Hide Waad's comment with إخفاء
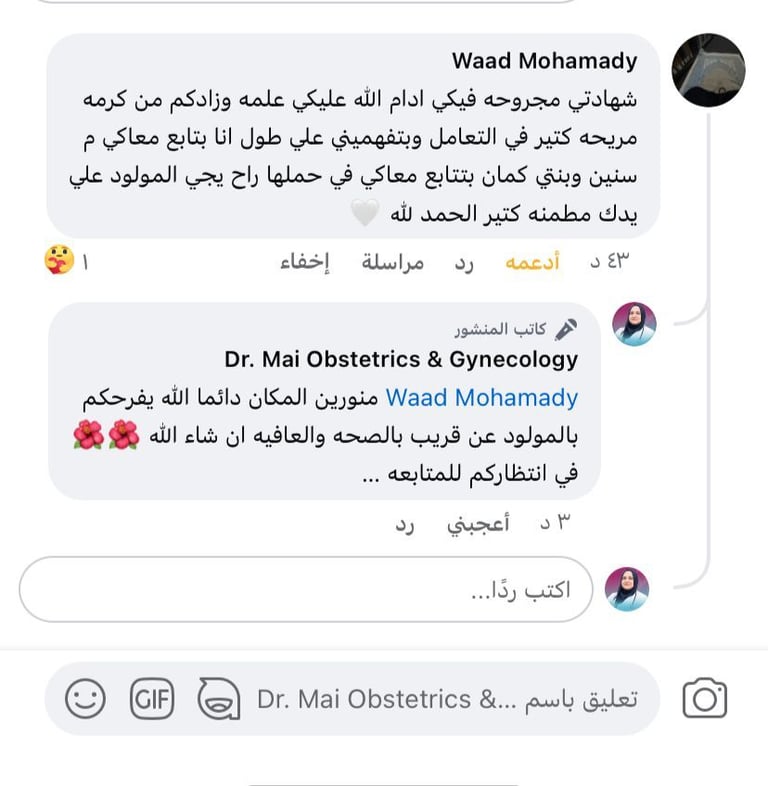The height and width of the screenshot is (786, 768). (x=305, y=262)
